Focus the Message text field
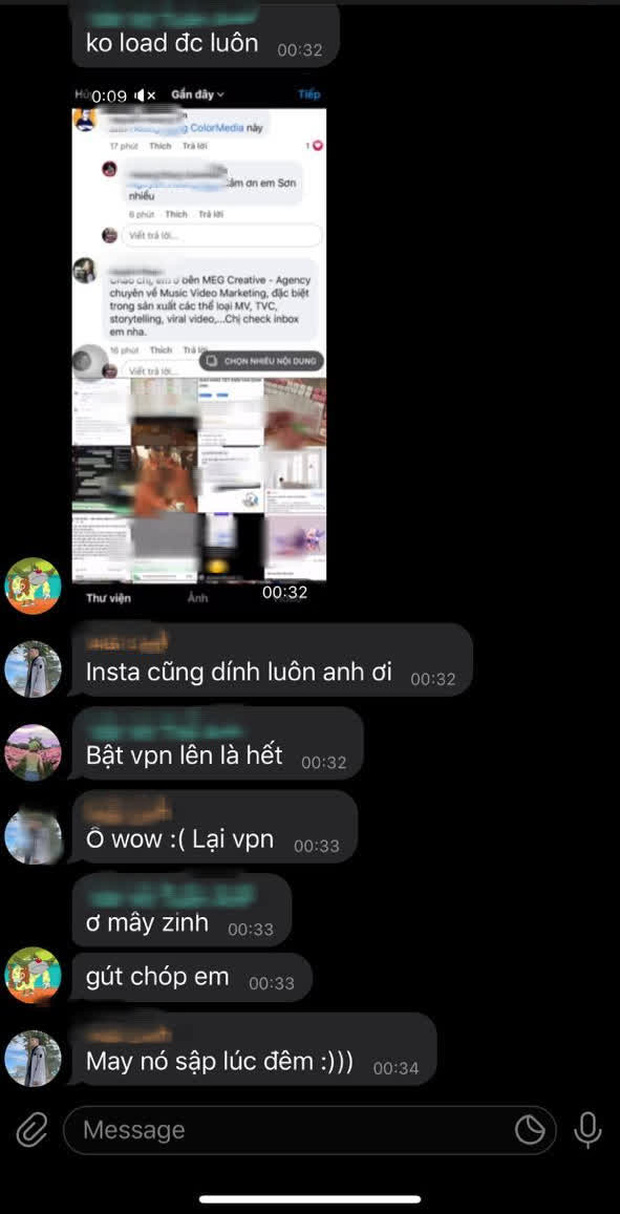This screenshot has width=620, height=1214. 290,1130
